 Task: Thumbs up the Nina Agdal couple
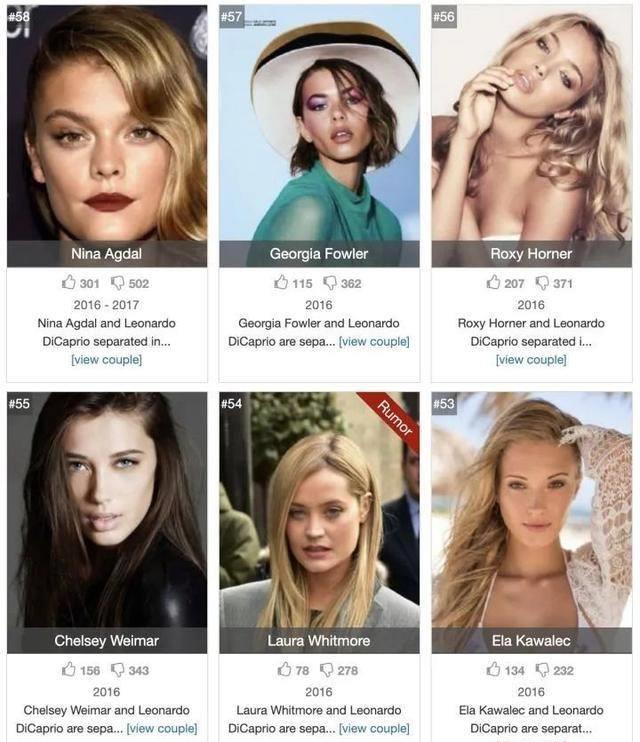pos(69,283)
